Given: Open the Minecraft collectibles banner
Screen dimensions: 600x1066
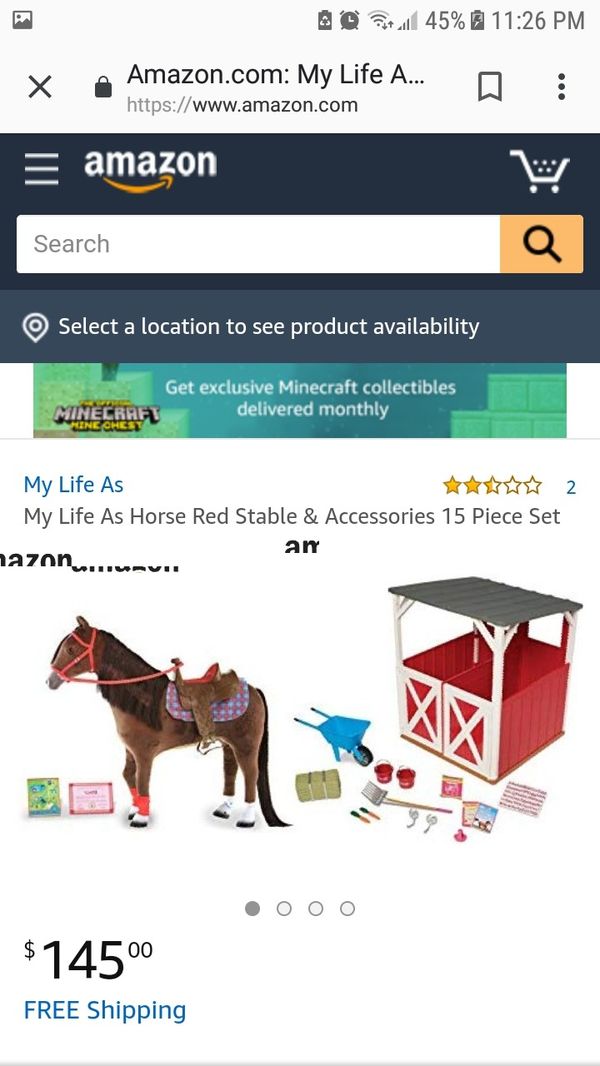Looking at the screenshot, I should 300,400.
